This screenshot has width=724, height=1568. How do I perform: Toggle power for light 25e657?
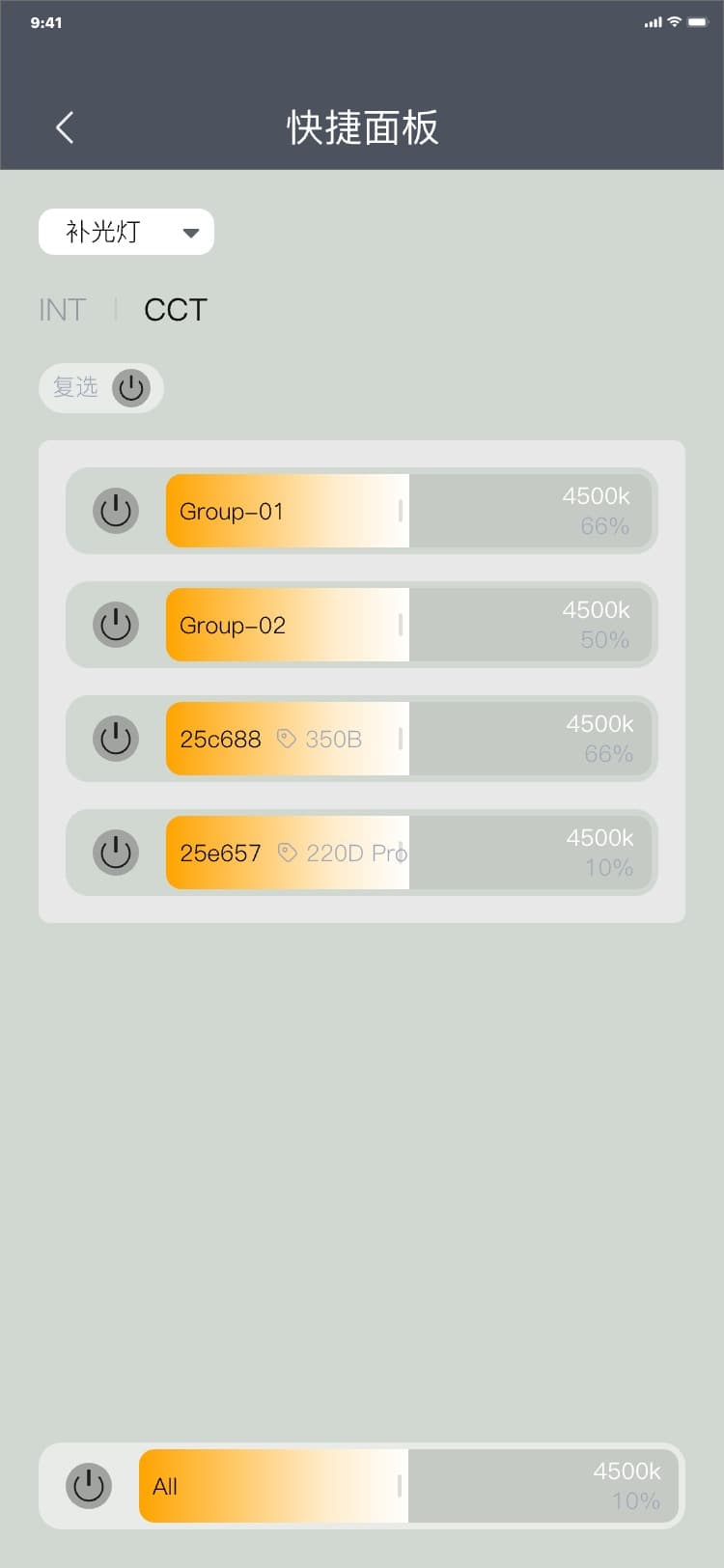[116, 853]
